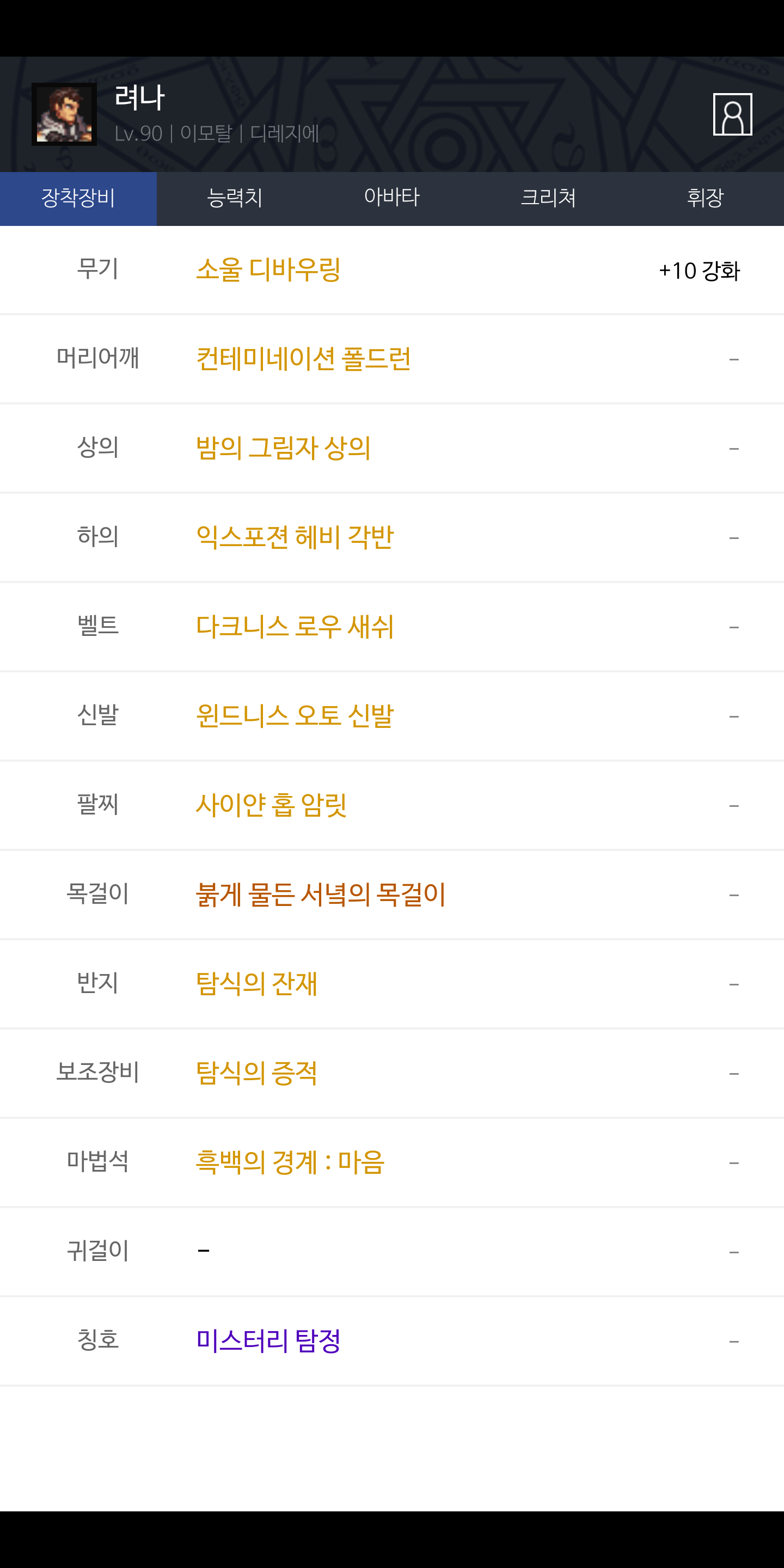The height and width of the screenshot is (1568, 784).
Task: Open the profile icon in the header
Action: [x=732, y=114]
